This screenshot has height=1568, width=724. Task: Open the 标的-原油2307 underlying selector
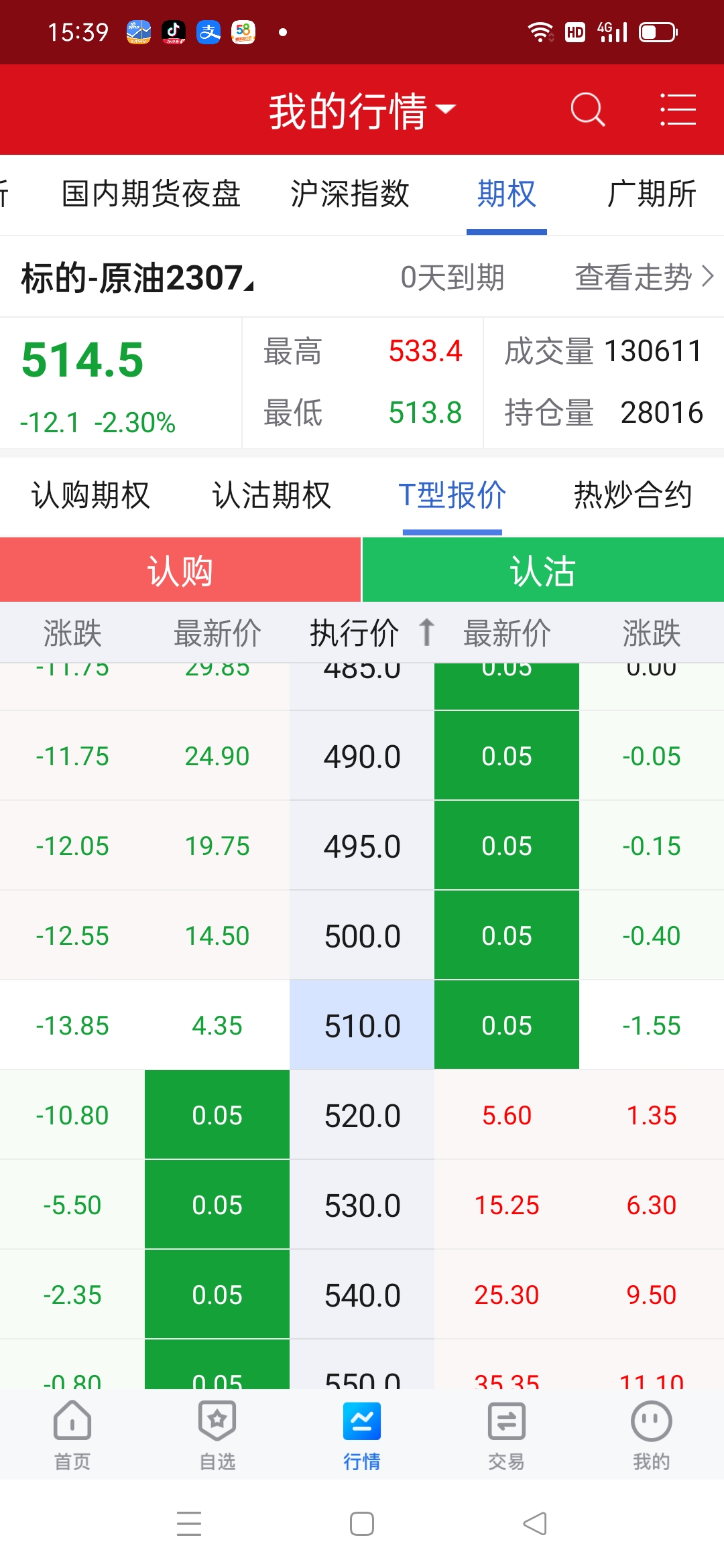137,277
